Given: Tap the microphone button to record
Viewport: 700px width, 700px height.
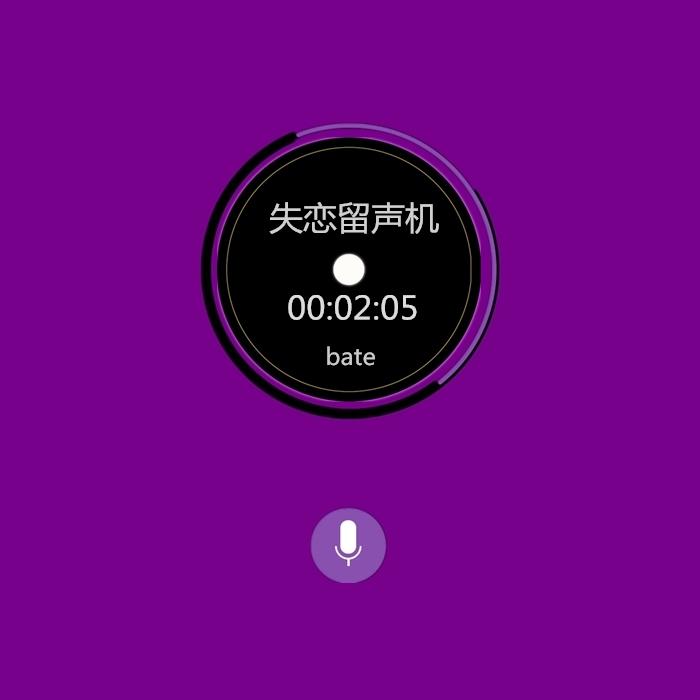Looking at the screenshot, I should (x=348, y=545).
